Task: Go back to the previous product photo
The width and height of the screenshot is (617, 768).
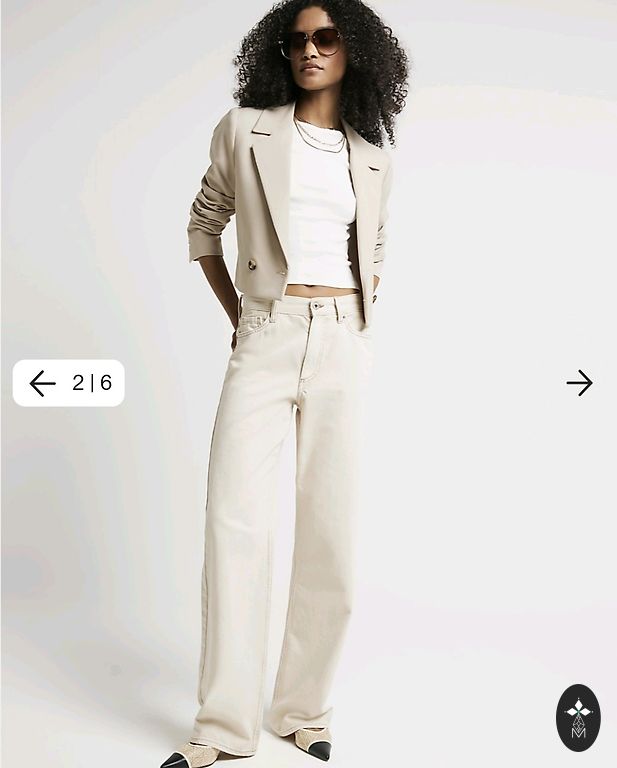Action: (42, 383)
